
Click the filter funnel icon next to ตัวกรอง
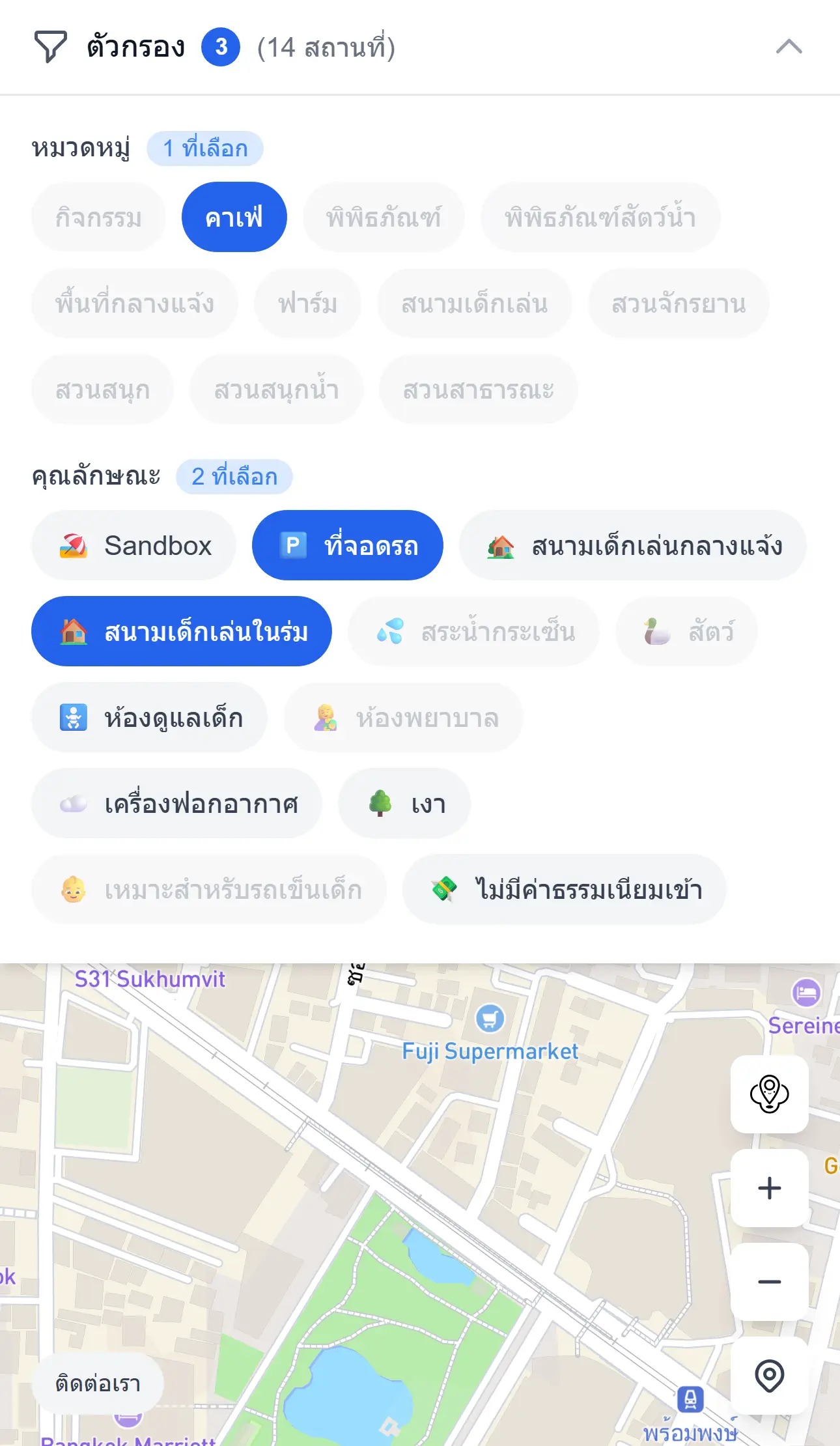pos(51,46)
